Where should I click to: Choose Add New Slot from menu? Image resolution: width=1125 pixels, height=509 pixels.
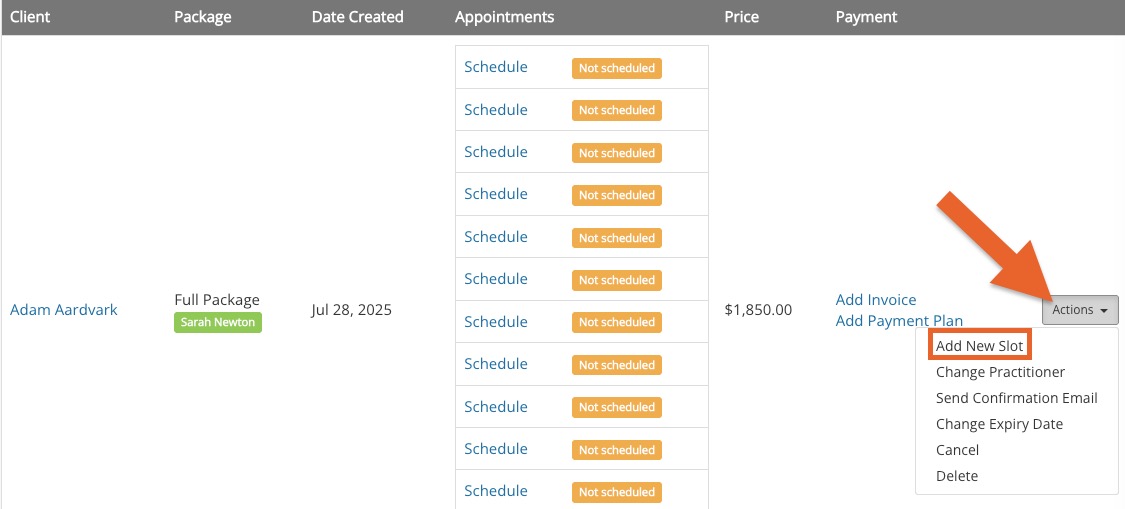pyautogui.click(x=980, y=346)
